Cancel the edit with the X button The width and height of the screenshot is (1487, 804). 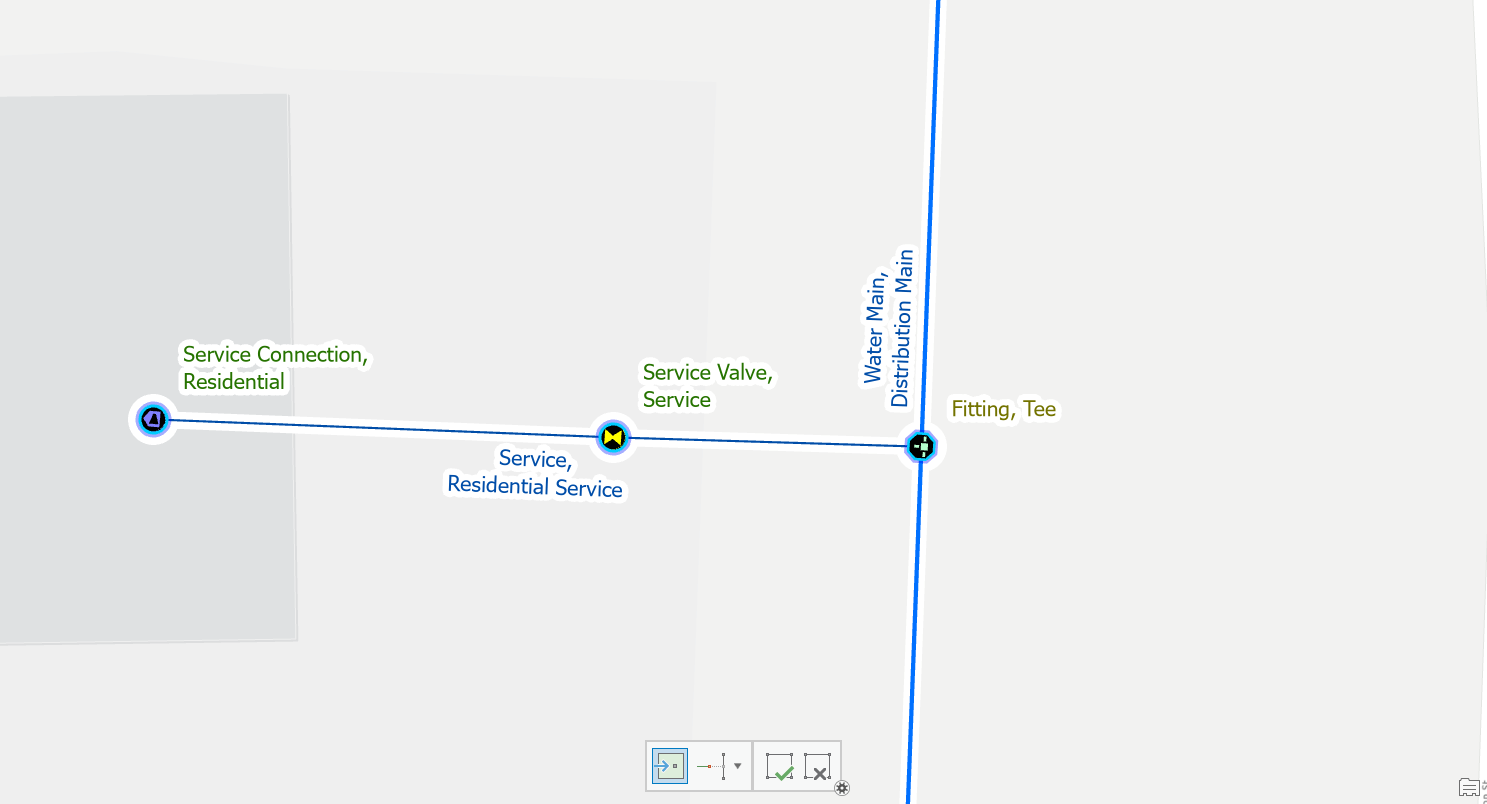coord(817,767)
